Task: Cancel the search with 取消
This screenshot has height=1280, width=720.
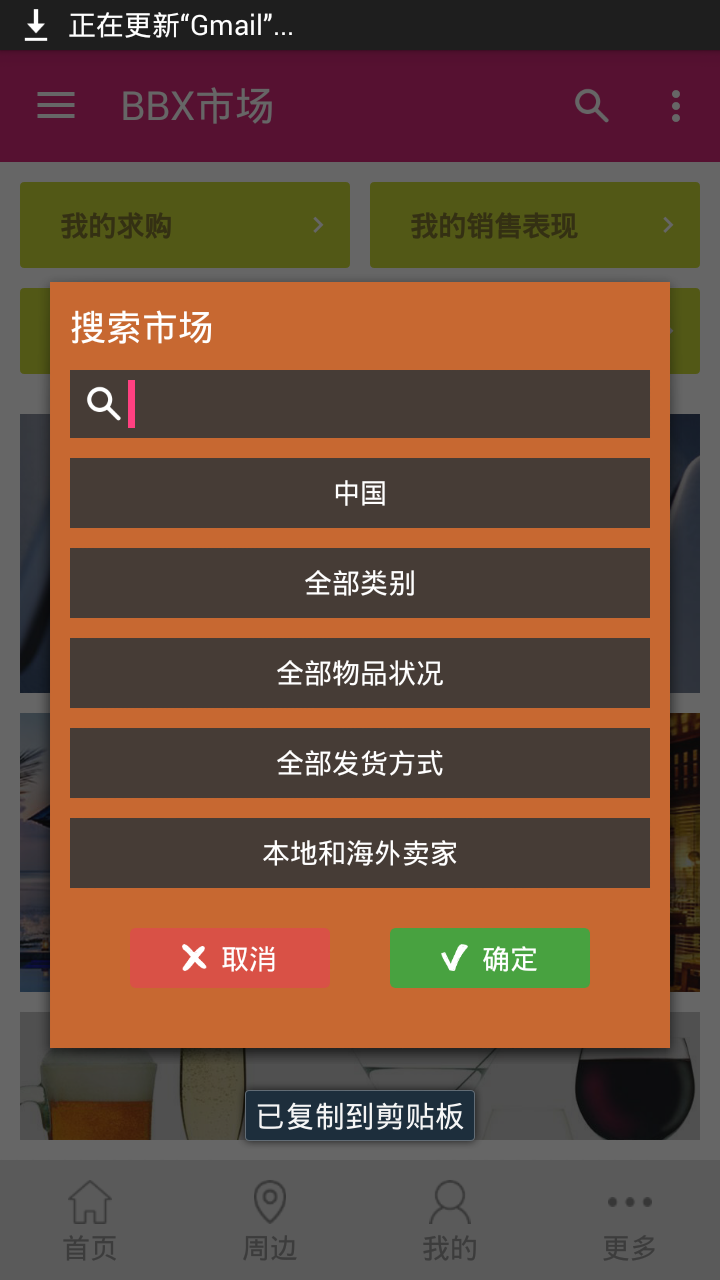Action: click(x=230, y=958)
